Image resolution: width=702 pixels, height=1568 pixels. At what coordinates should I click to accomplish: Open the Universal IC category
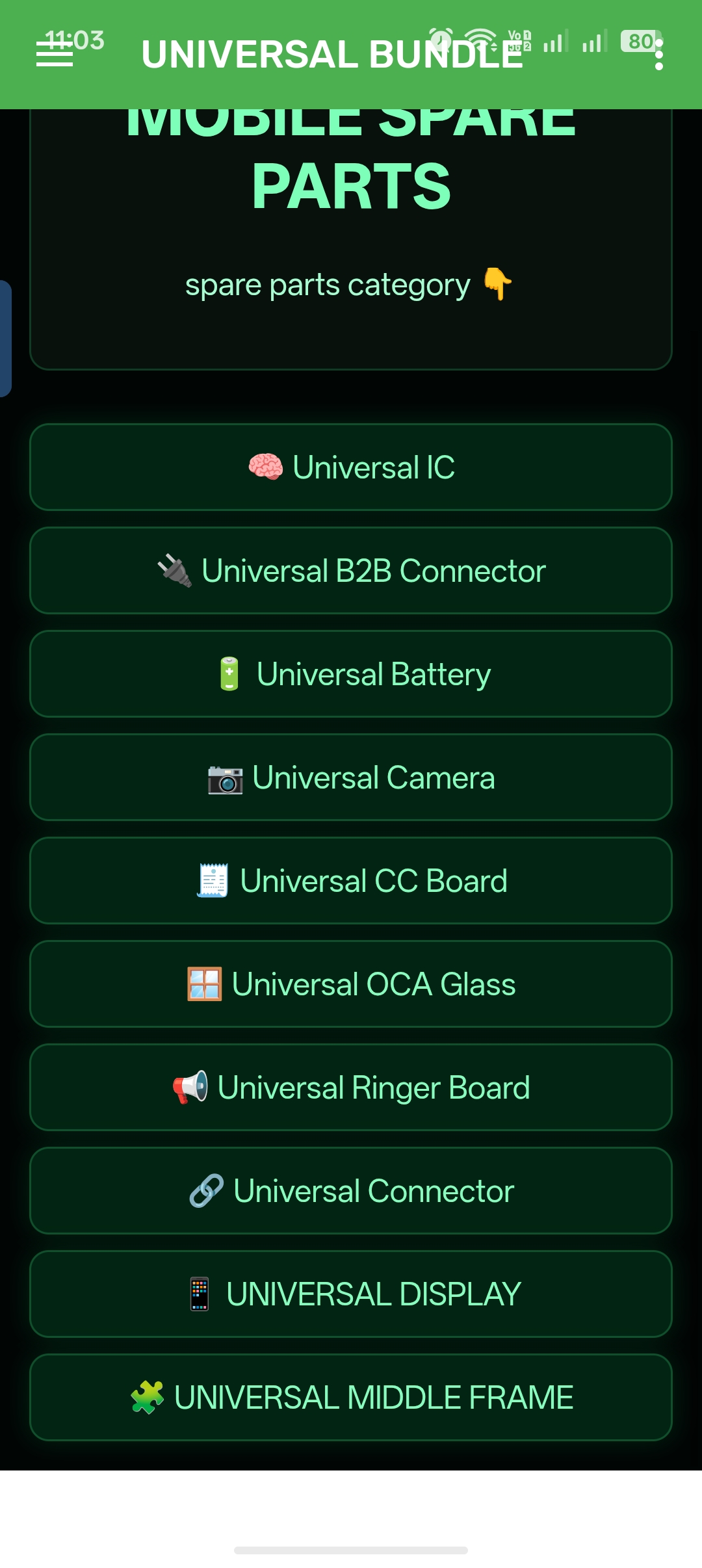[x=351, y=467]
